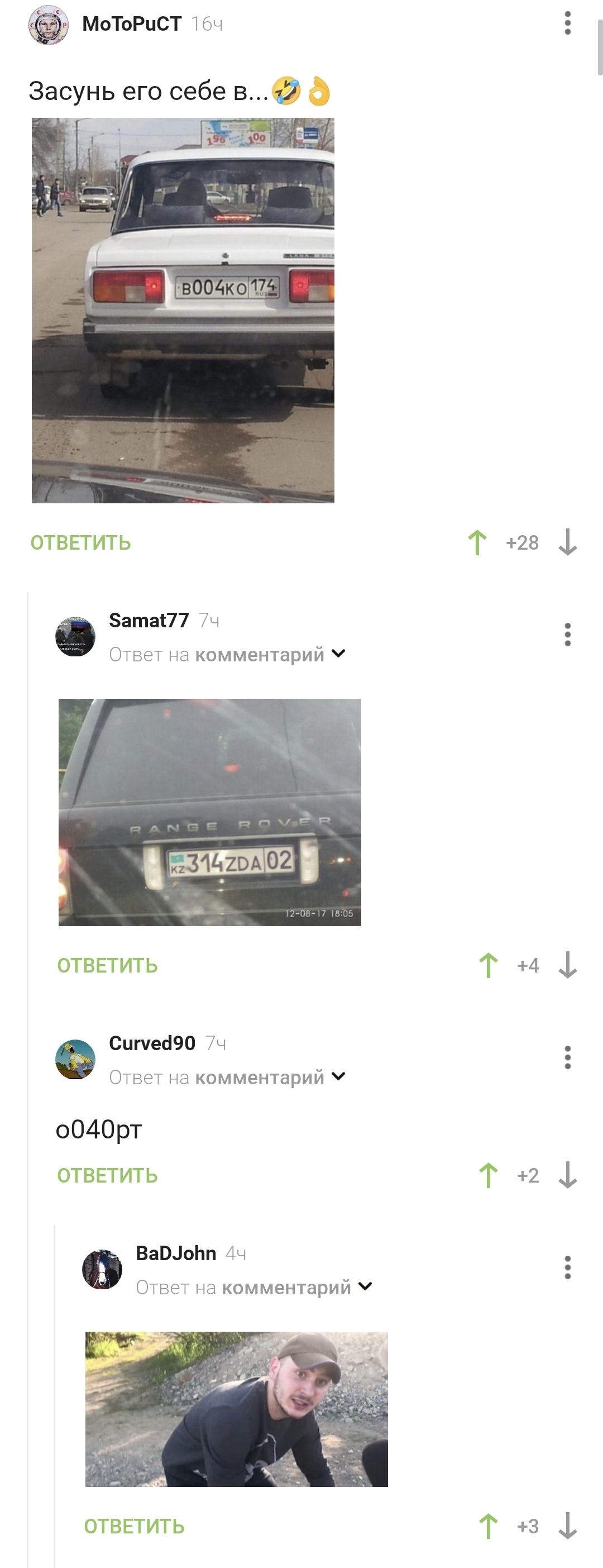
Task: Upvote Curved90's comment
Action: click(488, 1175)
